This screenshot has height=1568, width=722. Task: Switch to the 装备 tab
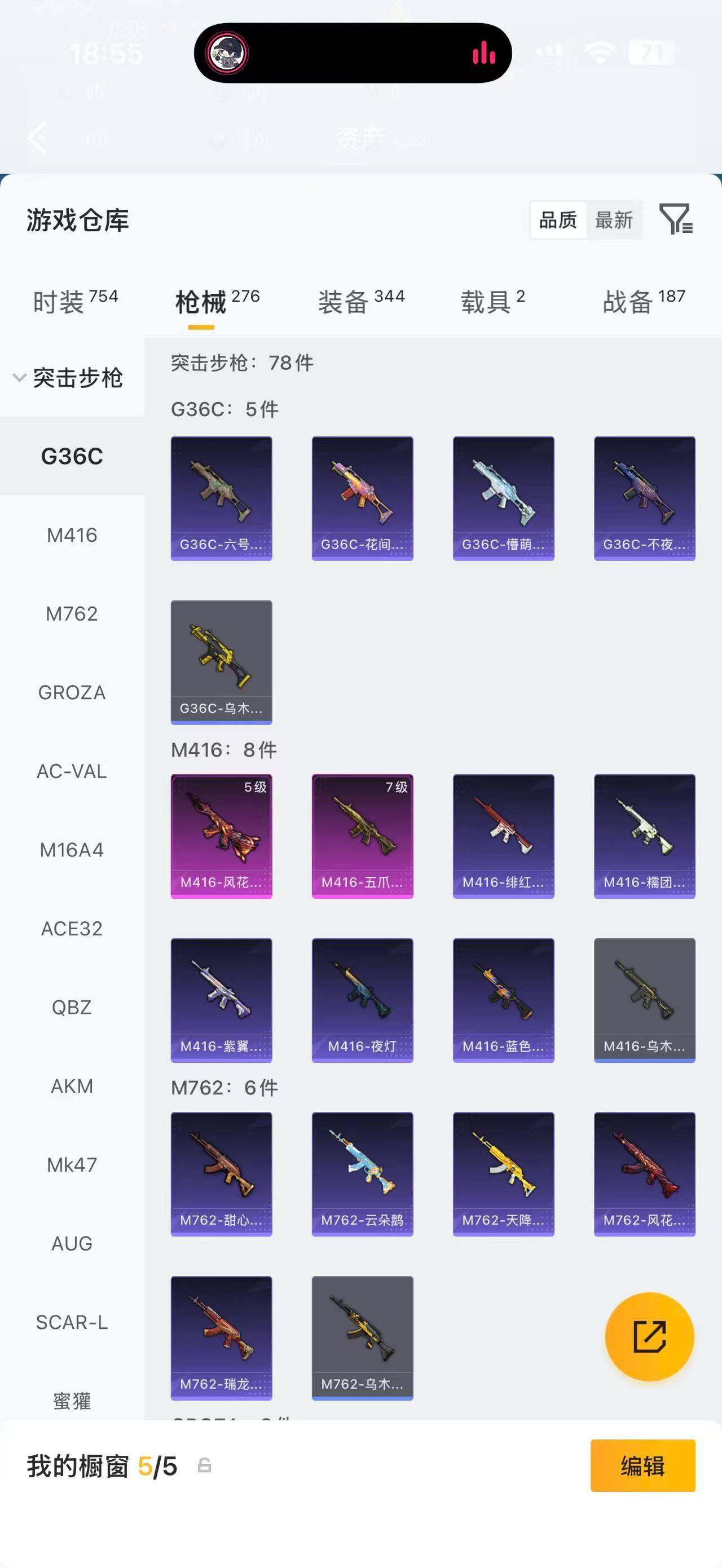[x=361, y=302]
